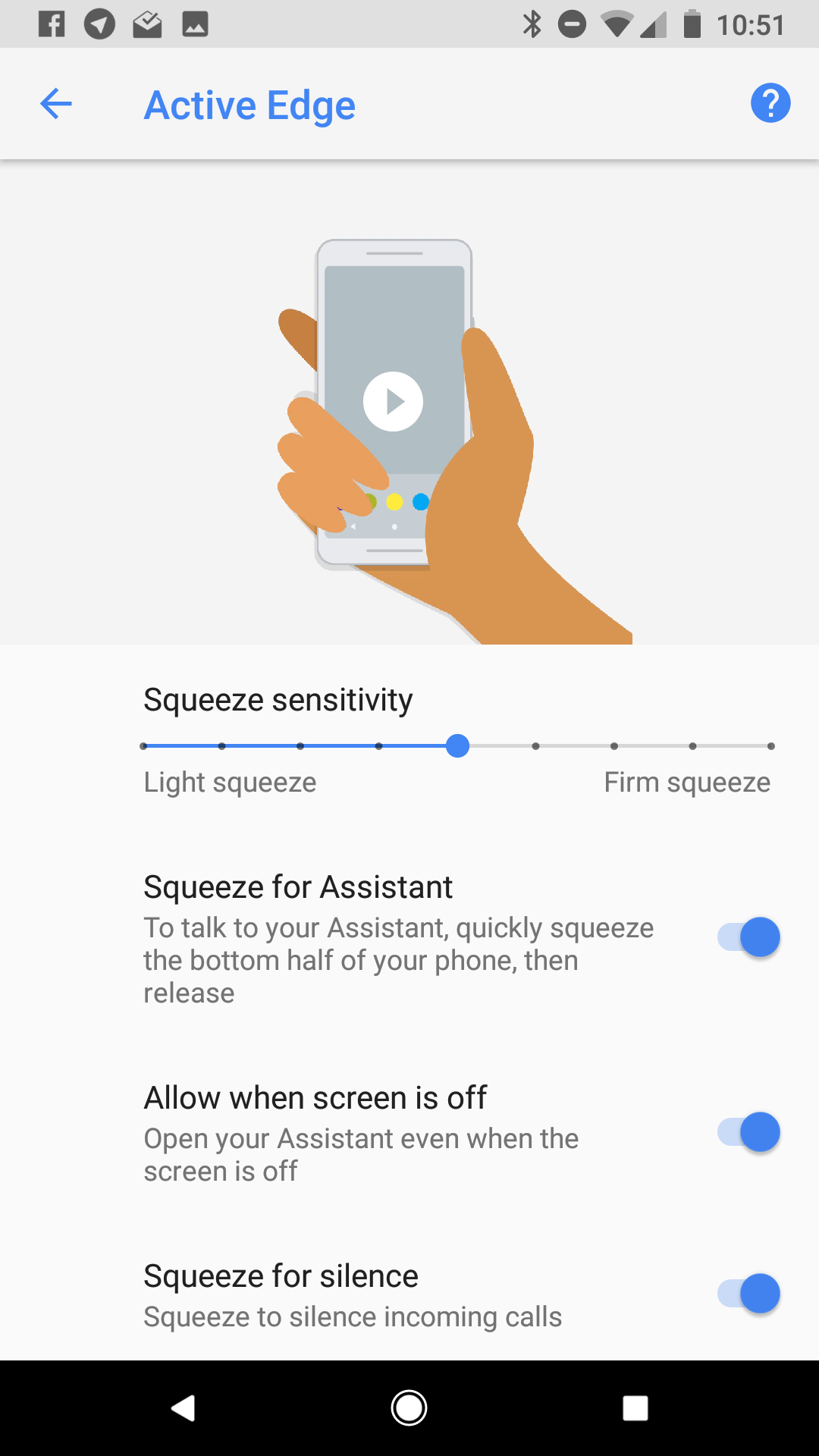Screen dimensions: 819x1456
Task: Set squeeze sensitivity to the firmest point
Action: [x=770, y=746]
